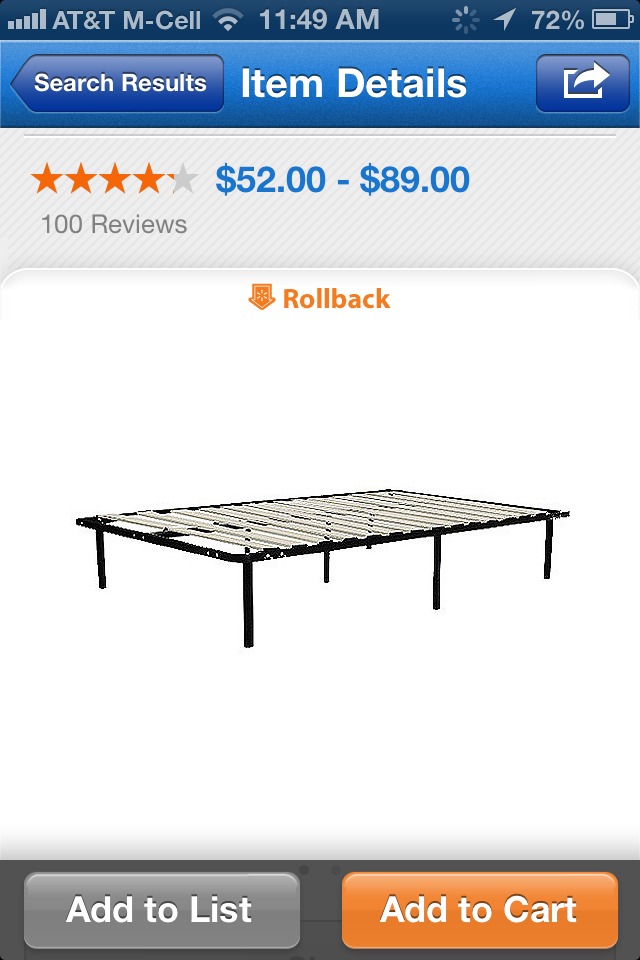This screenshot has height=960, width=640.
Task: Add the bed frame to cart
Action: coord(479,910)
